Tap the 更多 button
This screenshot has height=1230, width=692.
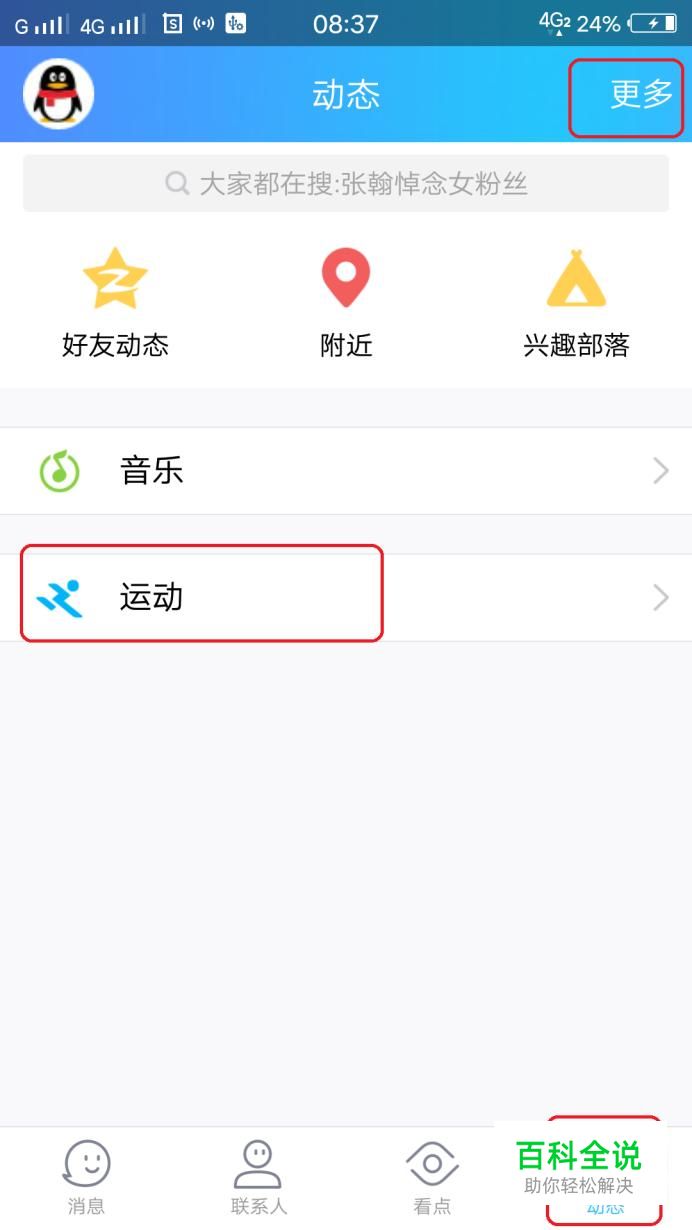click(640, 94)
